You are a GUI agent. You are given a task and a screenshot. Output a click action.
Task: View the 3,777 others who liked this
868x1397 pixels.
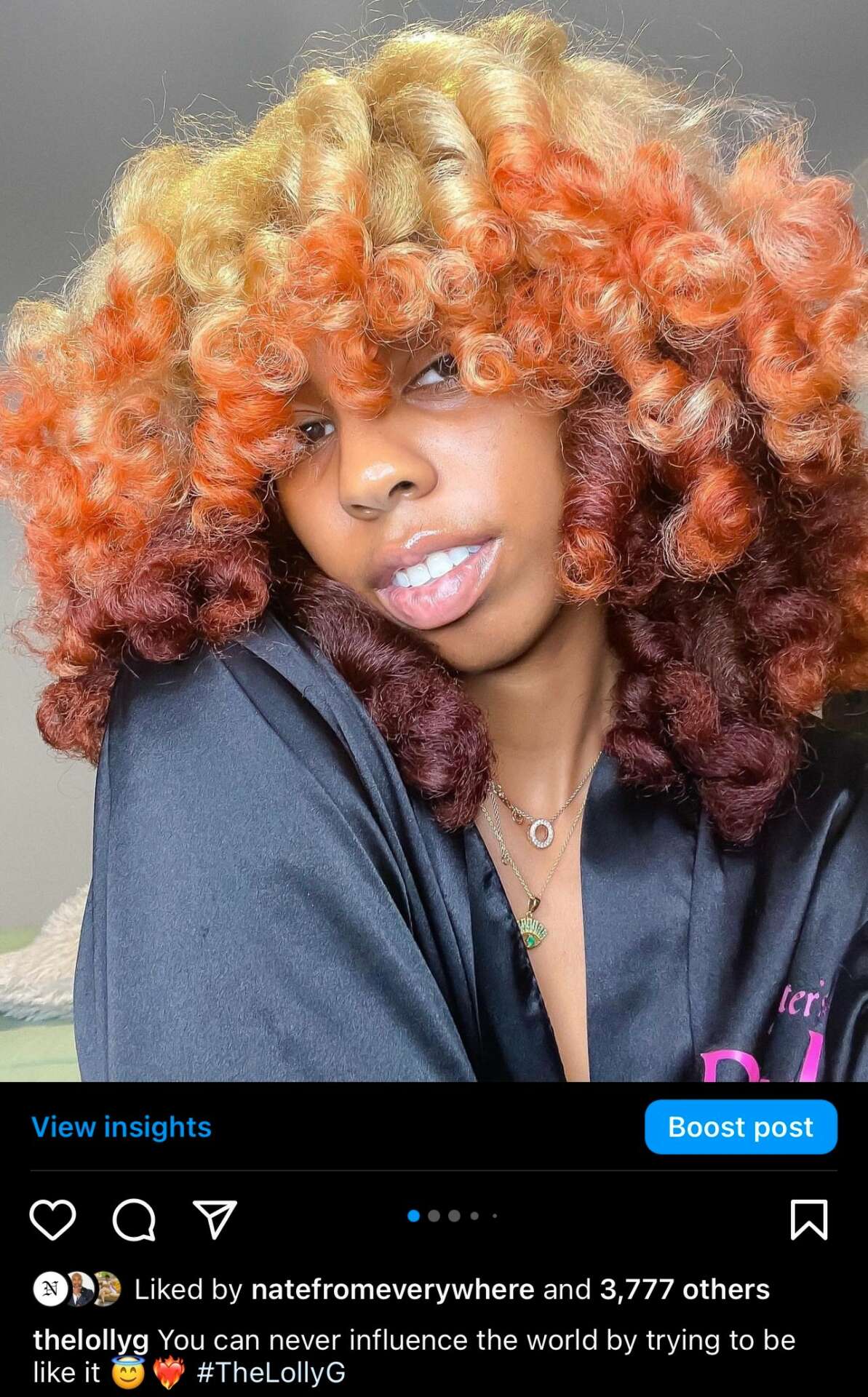coord(684,1289)
